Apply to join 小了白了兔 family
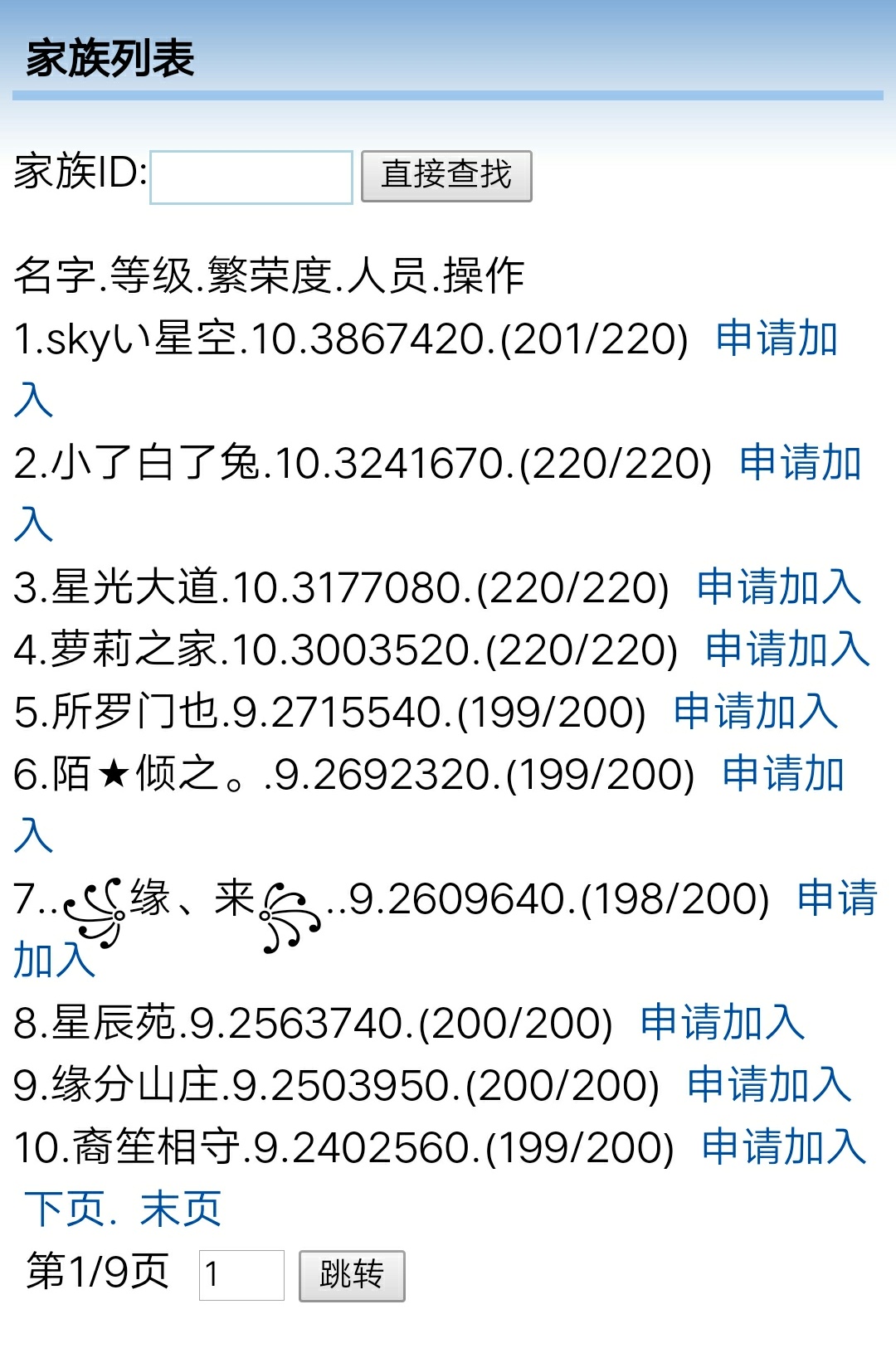The width and height of the screenshot is (896, 1353). click(x=800, y=463)
